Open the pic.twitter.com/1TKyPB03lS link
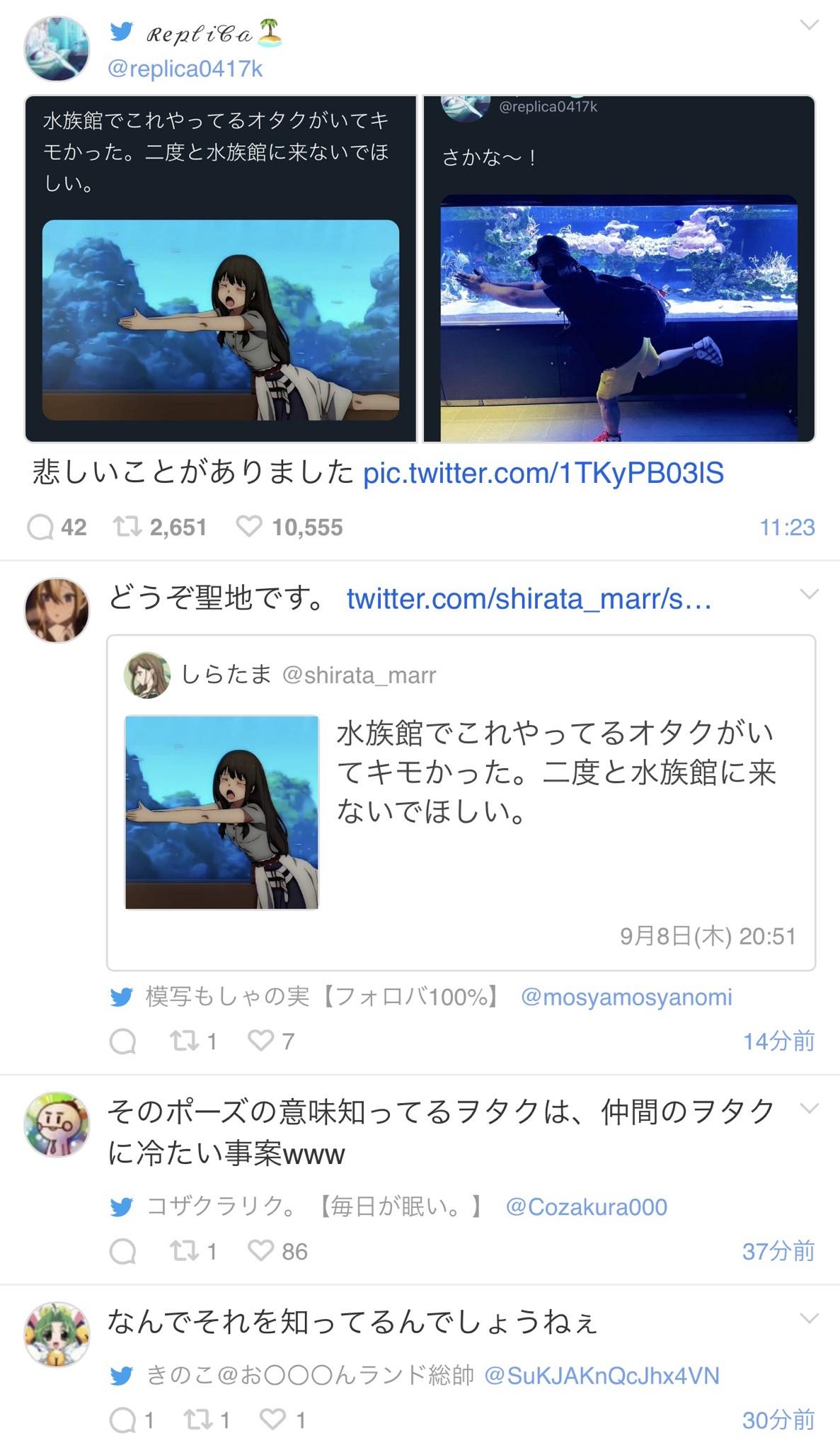The height and width of the screenshot is (1450, 840). (543, 473)
